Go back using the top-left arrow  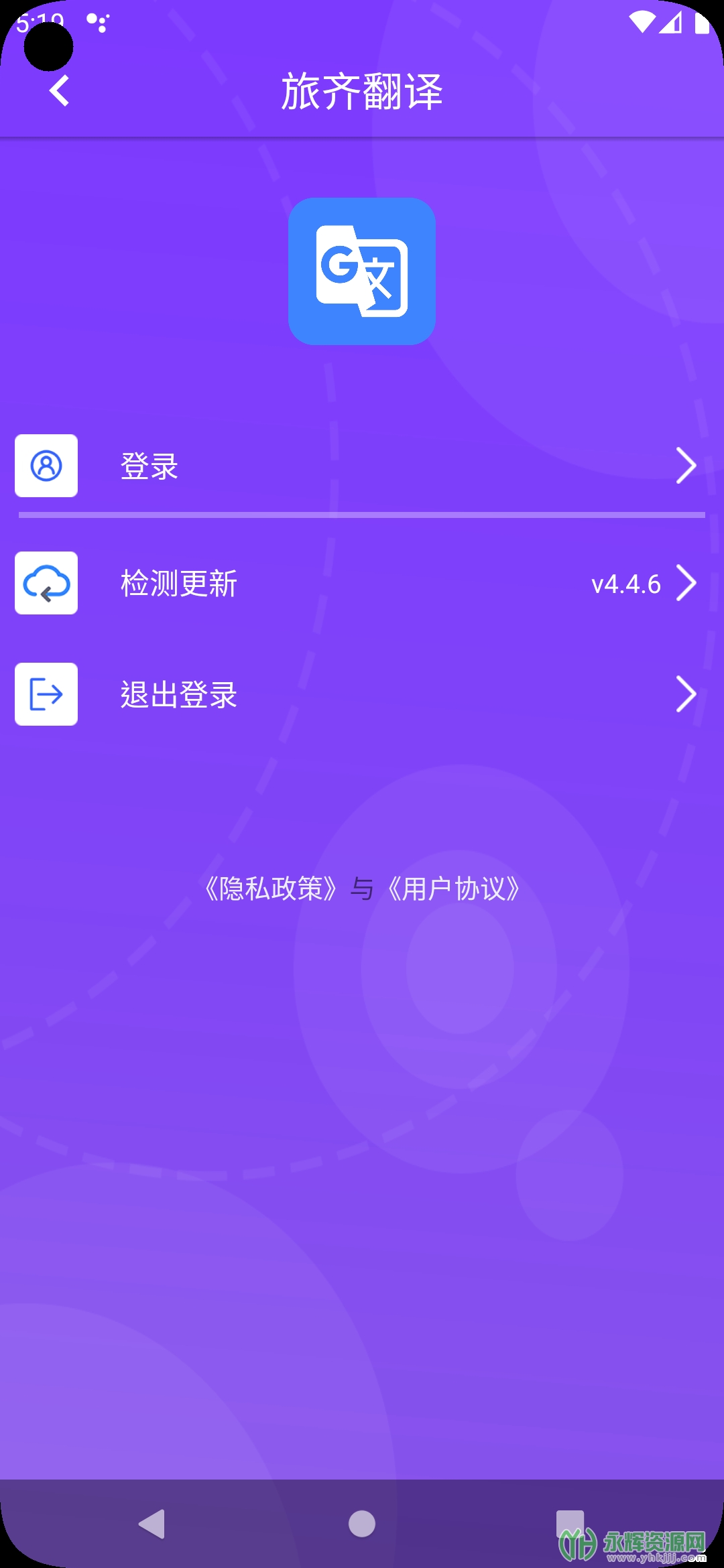[x=60, y=91]
